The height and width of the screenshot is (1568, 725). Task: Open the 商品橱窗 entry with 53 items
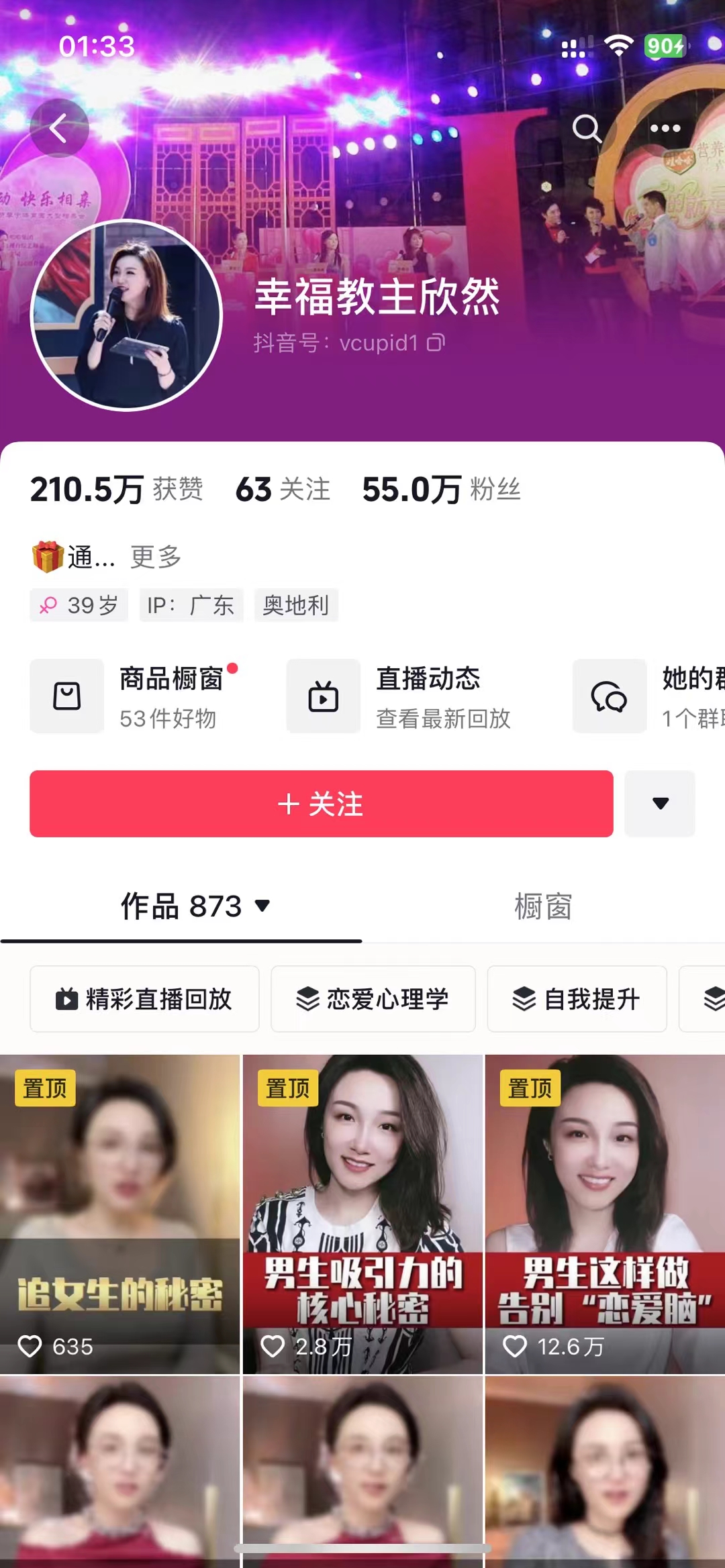pyautogui.click(x=134, y=696)
